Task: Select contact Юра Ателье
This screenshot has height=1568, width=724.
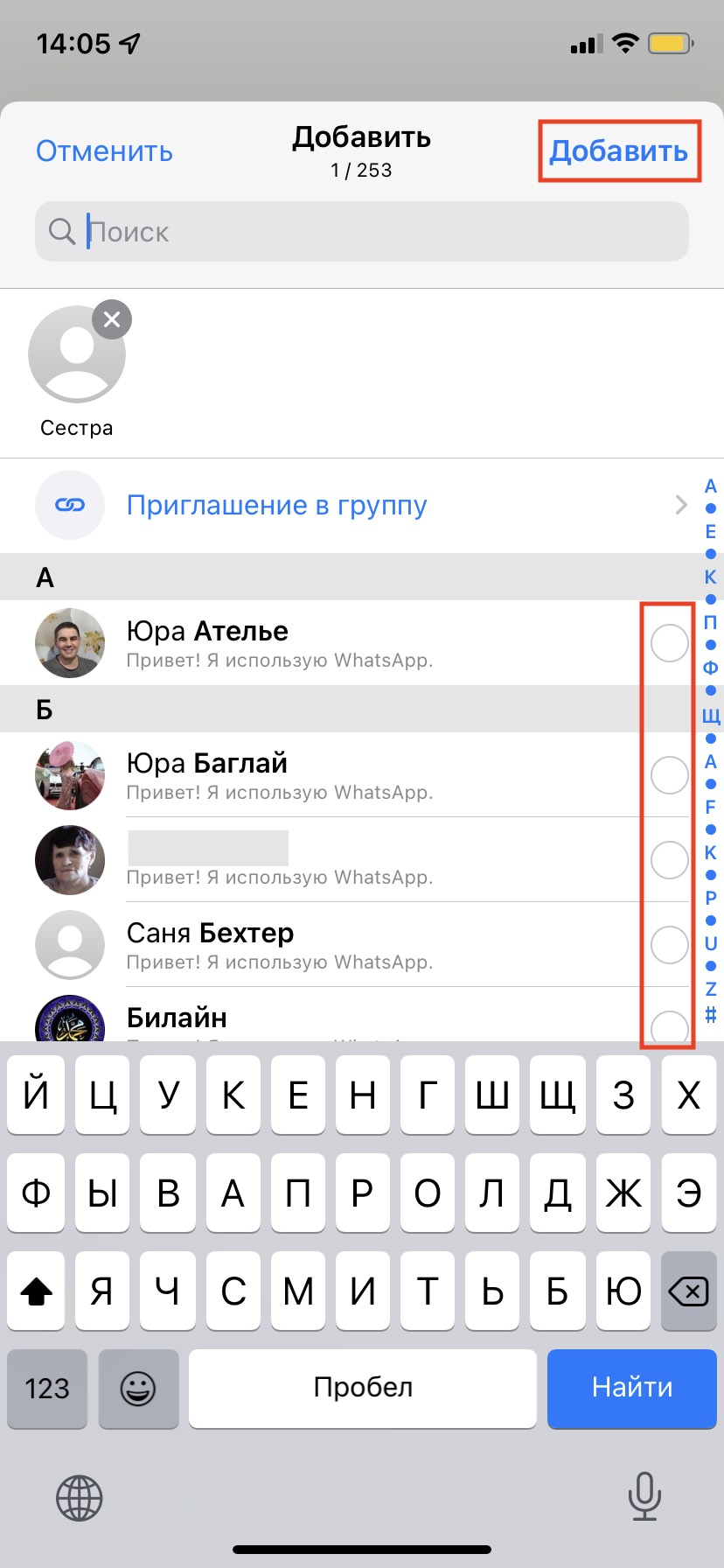Action: 669,644
